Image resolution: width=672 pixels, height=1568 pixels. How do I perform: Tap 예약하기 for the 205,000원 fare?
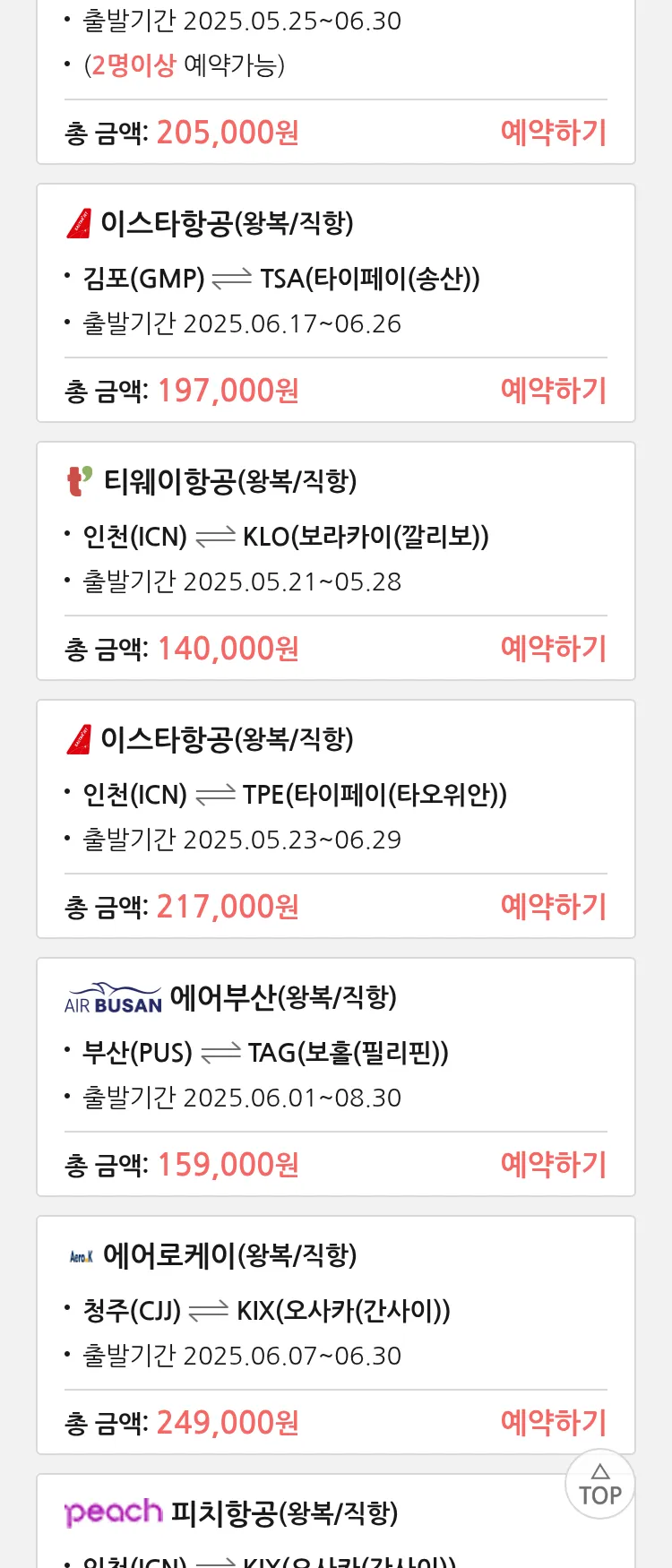click(553, 133)
